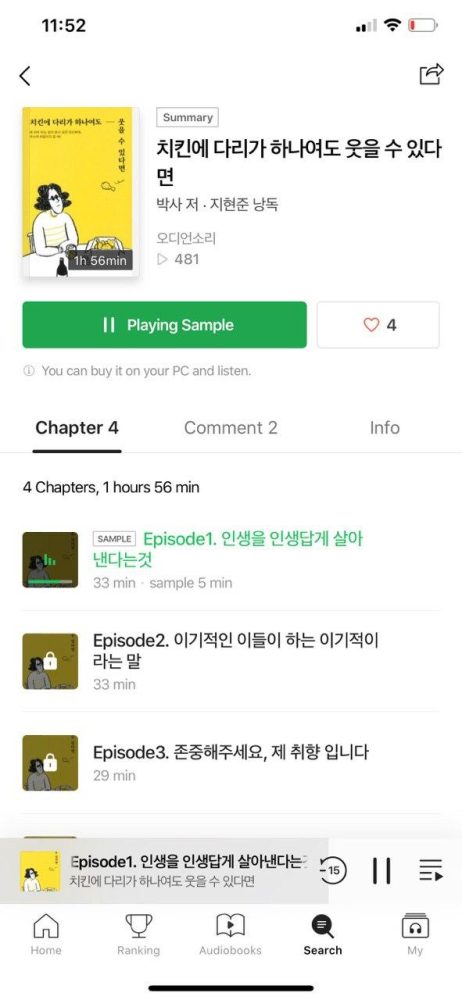Go to the Home tab

click(x=46, y=934)
